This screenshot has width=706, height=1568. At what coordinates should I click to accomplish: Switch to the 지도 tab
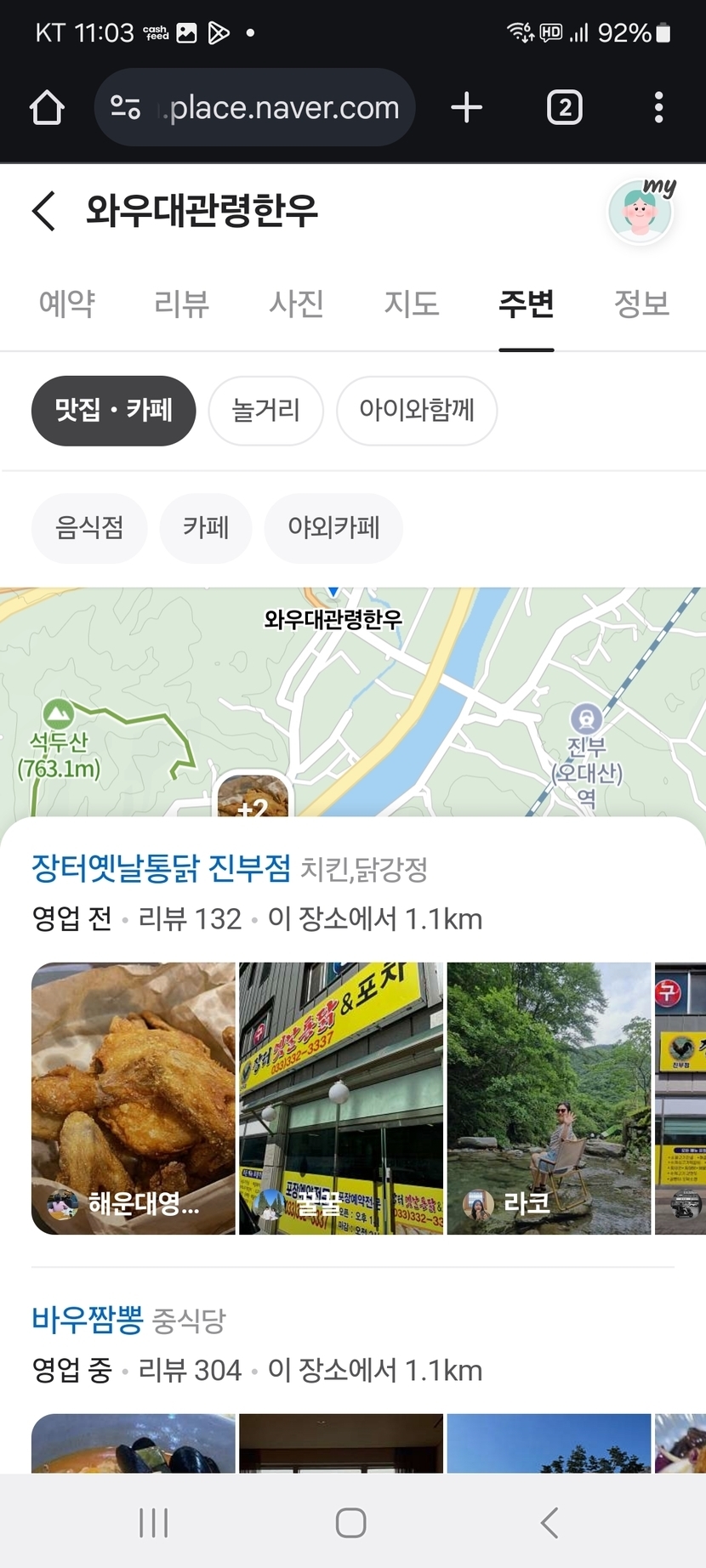[x=412, y=304]
